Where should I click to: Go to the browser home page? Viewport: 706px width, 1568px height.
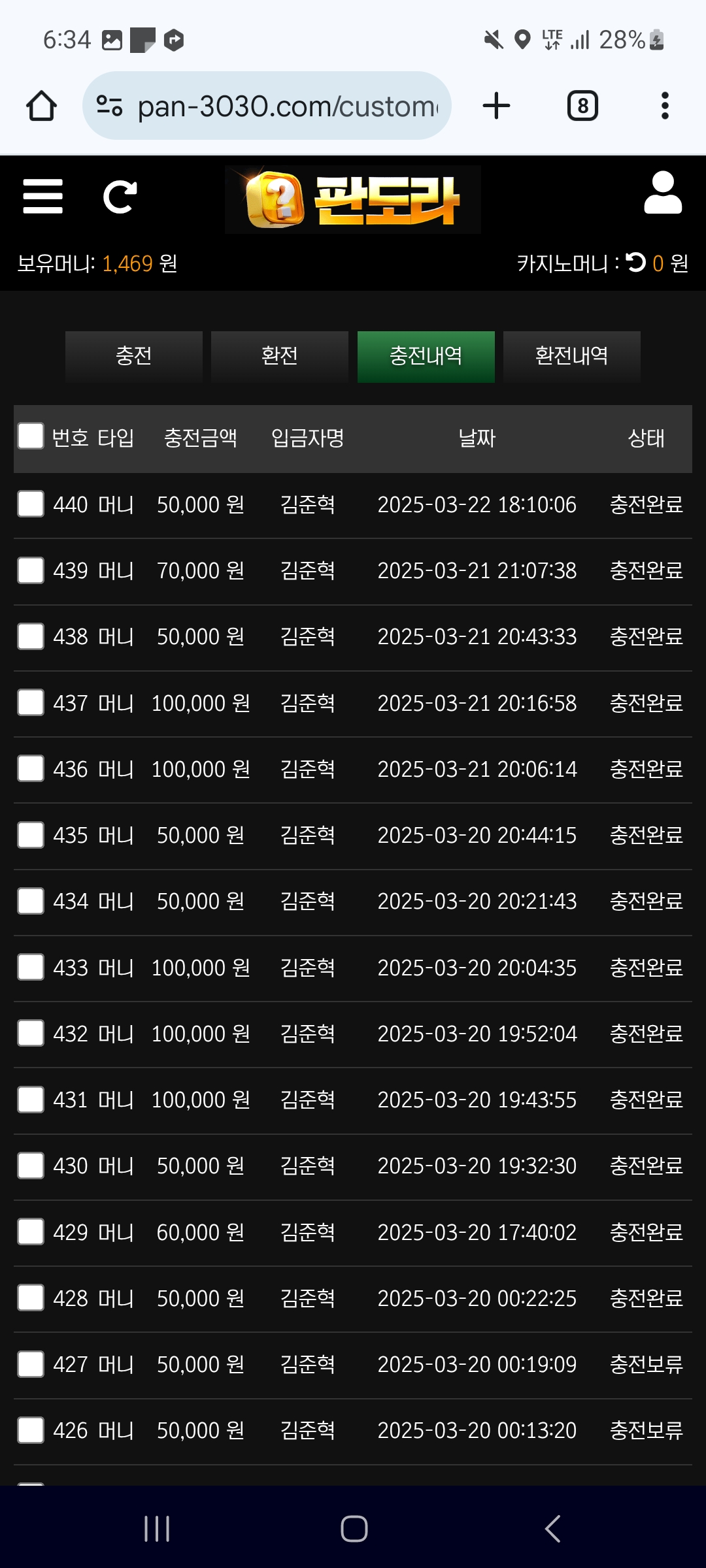41,106
